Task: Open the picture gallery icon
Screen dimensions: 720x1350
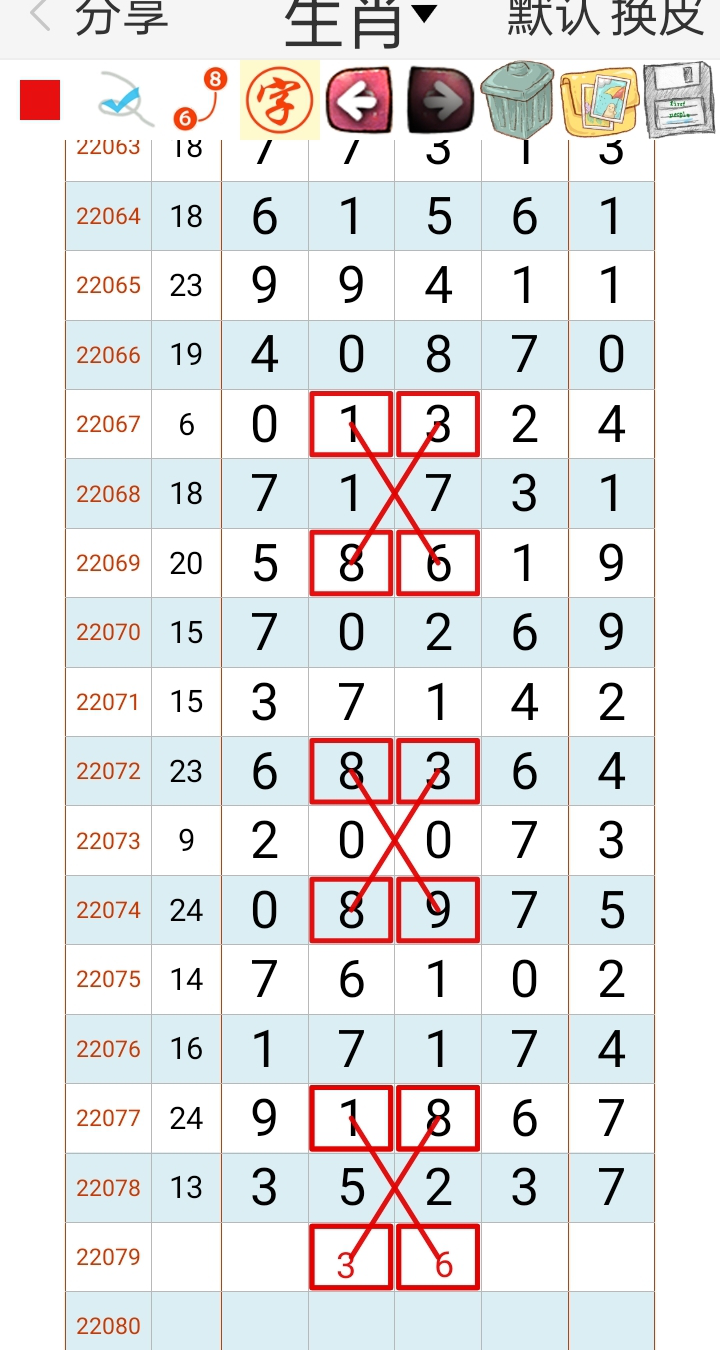Action: [x=598, y=100]
